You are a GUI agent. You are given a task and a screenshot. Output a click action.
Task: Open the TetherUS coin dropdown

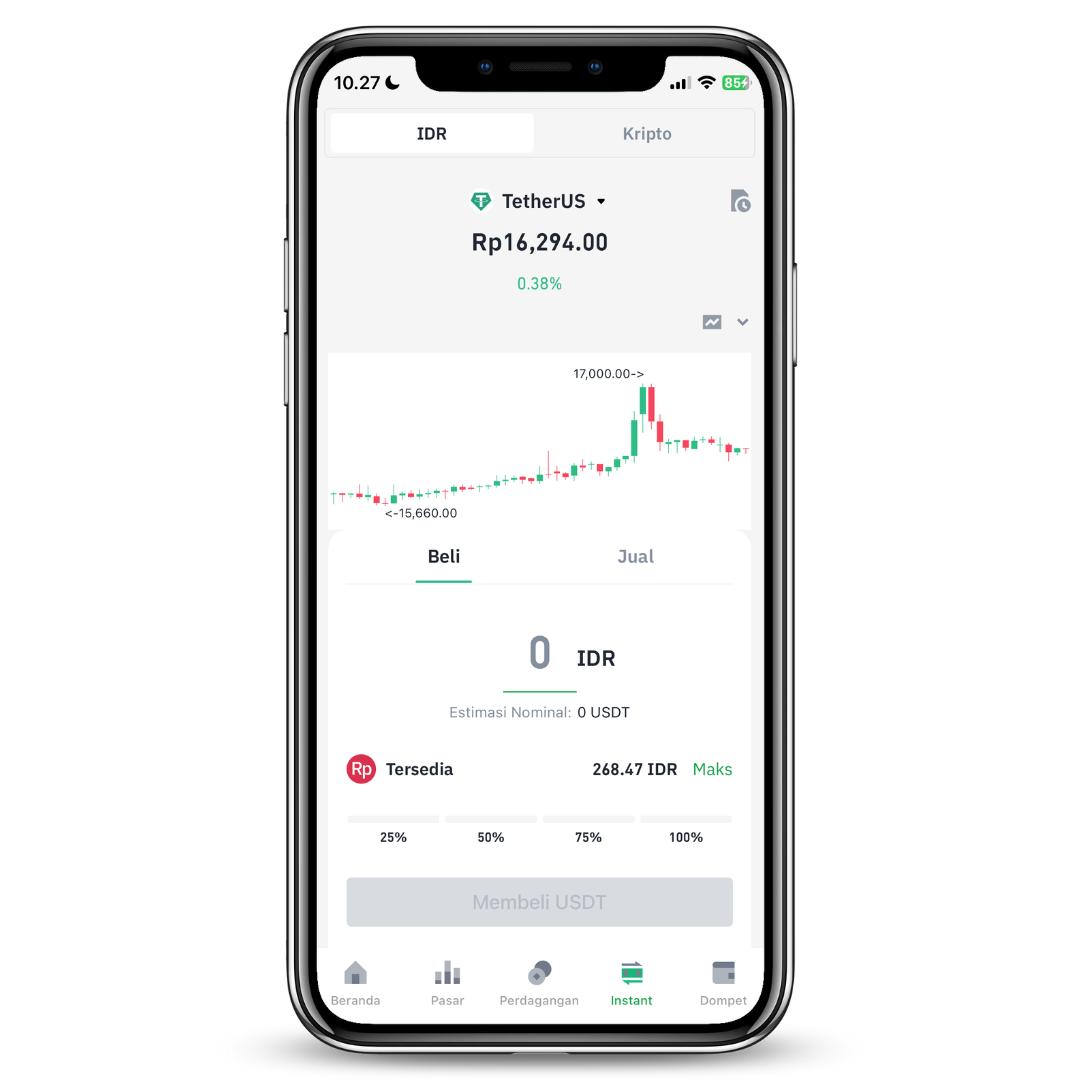click(x=540, y=201)
